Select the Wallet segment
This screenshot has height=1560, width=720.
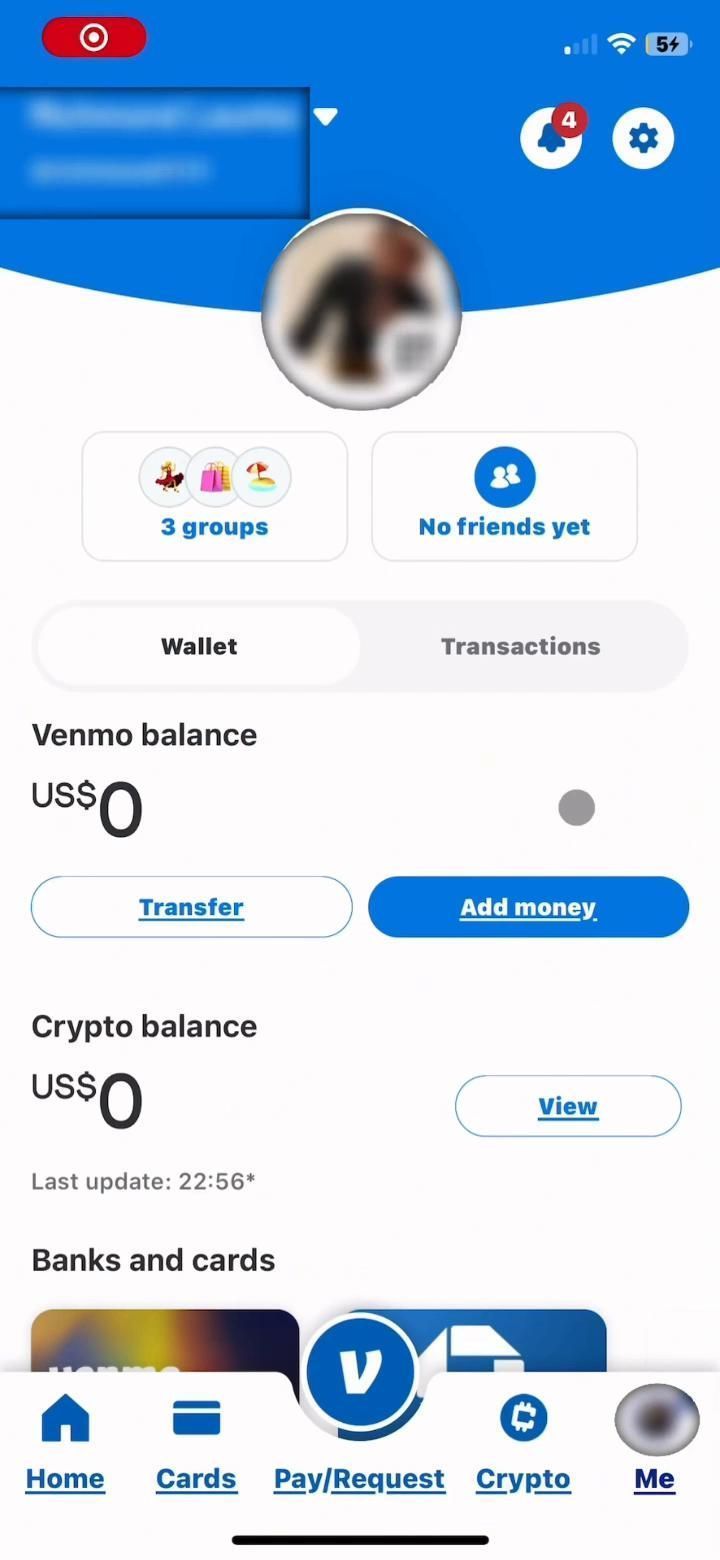(199, 646)
